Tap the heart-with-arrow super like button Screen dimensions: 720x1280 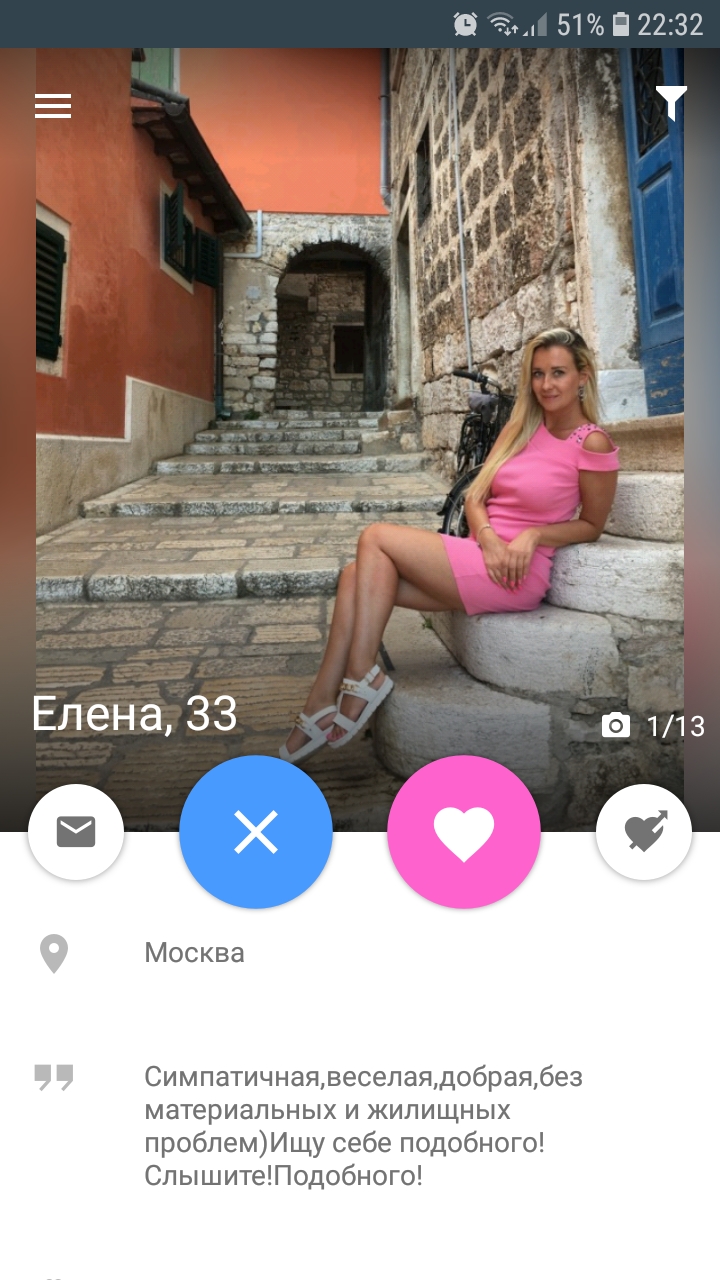[644, 832]
